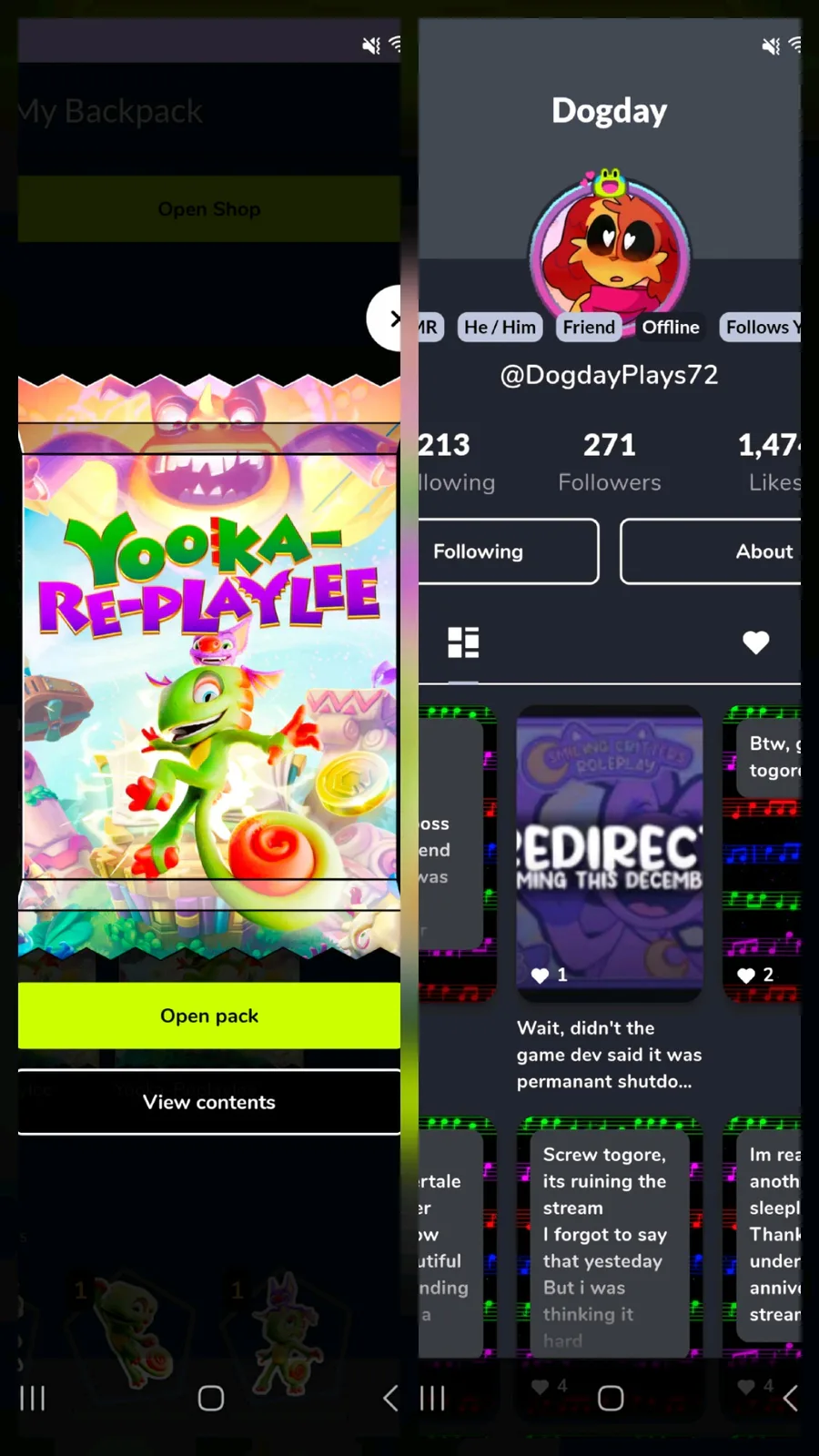819x1456 pixels.
Task: View contents of the pack
Action: click(x=209, y=1102)
